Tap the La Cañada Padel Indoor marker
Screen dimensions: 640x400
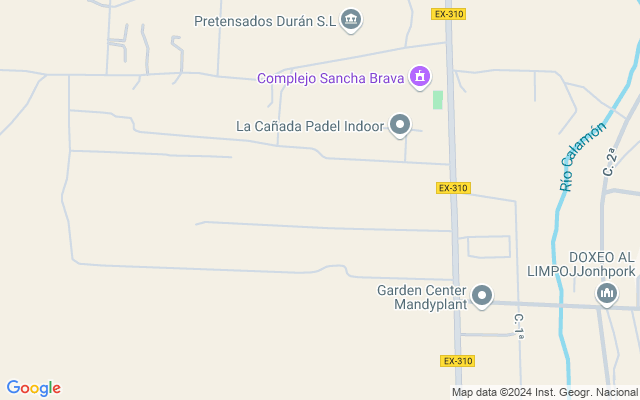click(x=400, y=125)
